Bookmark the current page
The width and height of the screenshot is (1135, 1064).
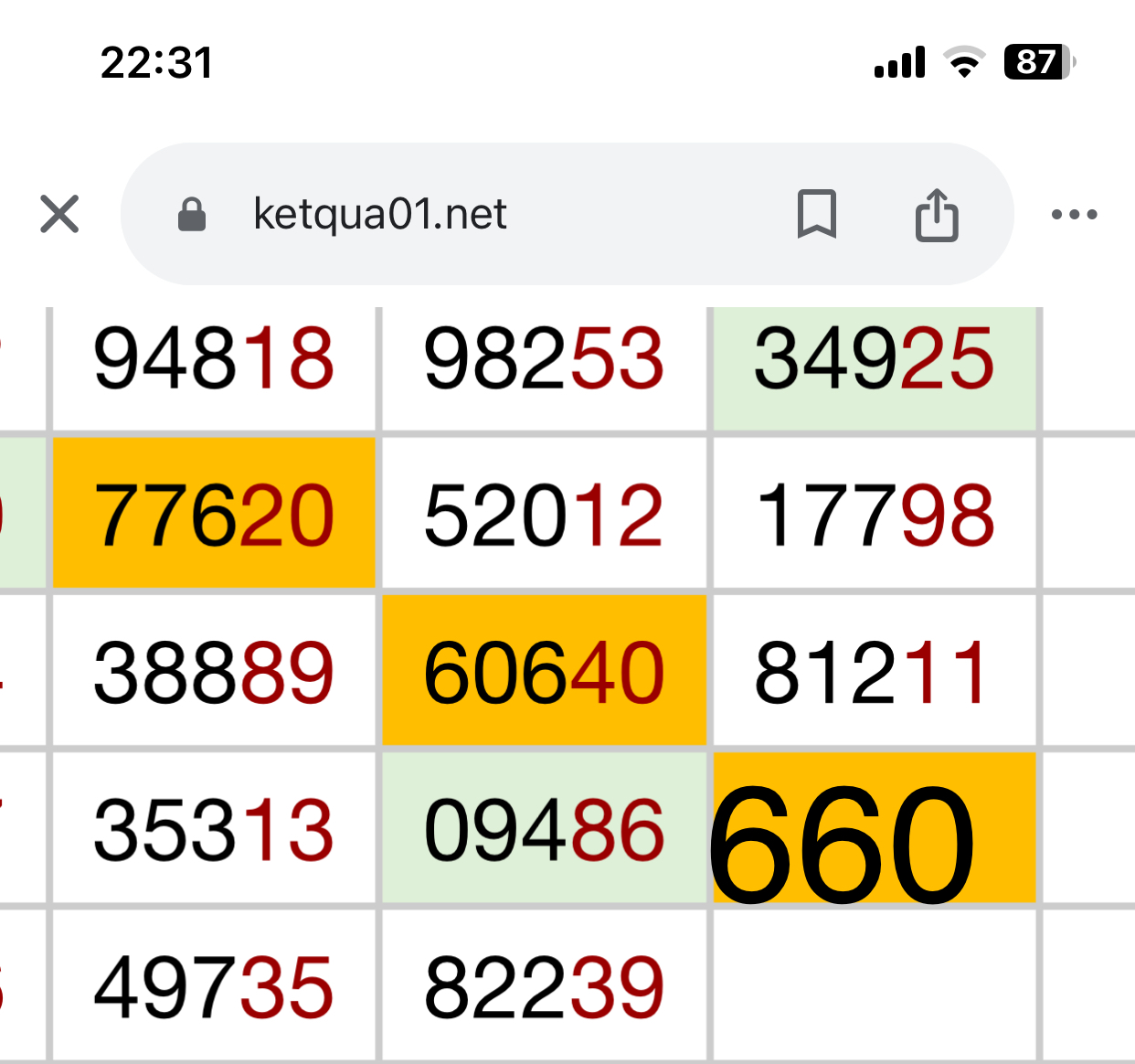pyautogui.click(x=816, y=215)
